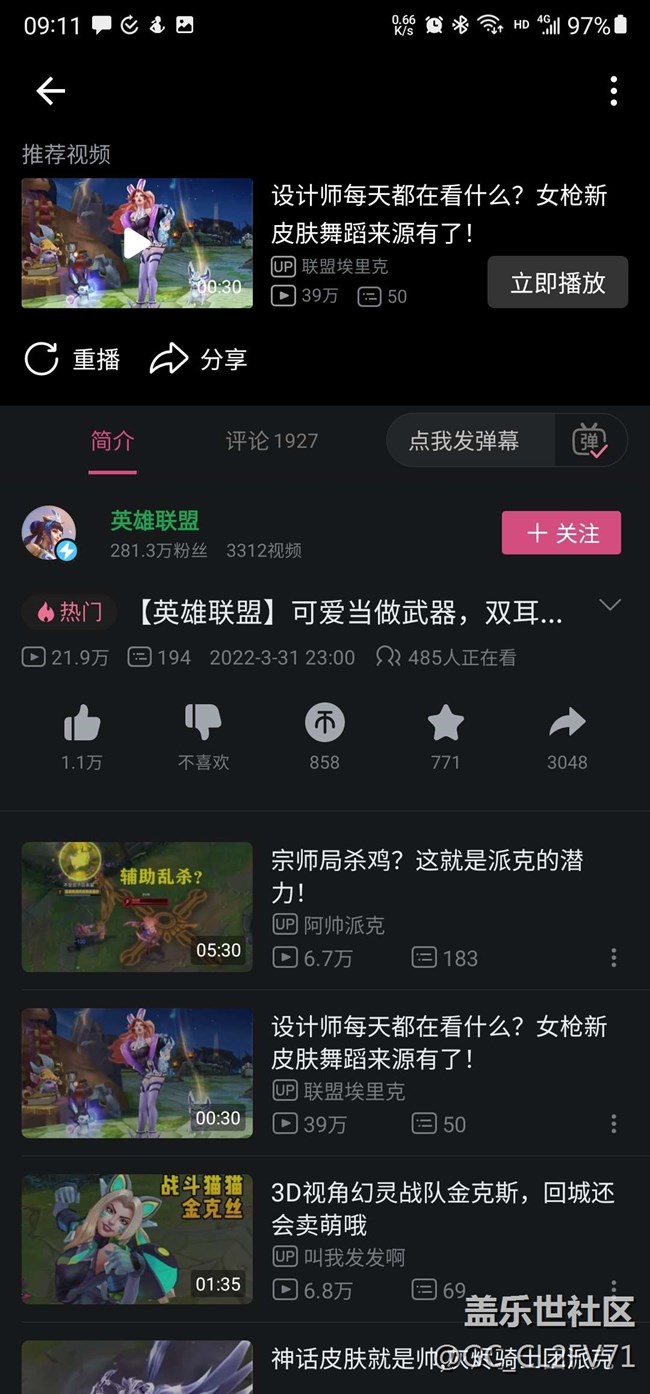This screenshot has height=1394, width=650.
Task: Replay the video with 重播
Action: tap(71, 359)
